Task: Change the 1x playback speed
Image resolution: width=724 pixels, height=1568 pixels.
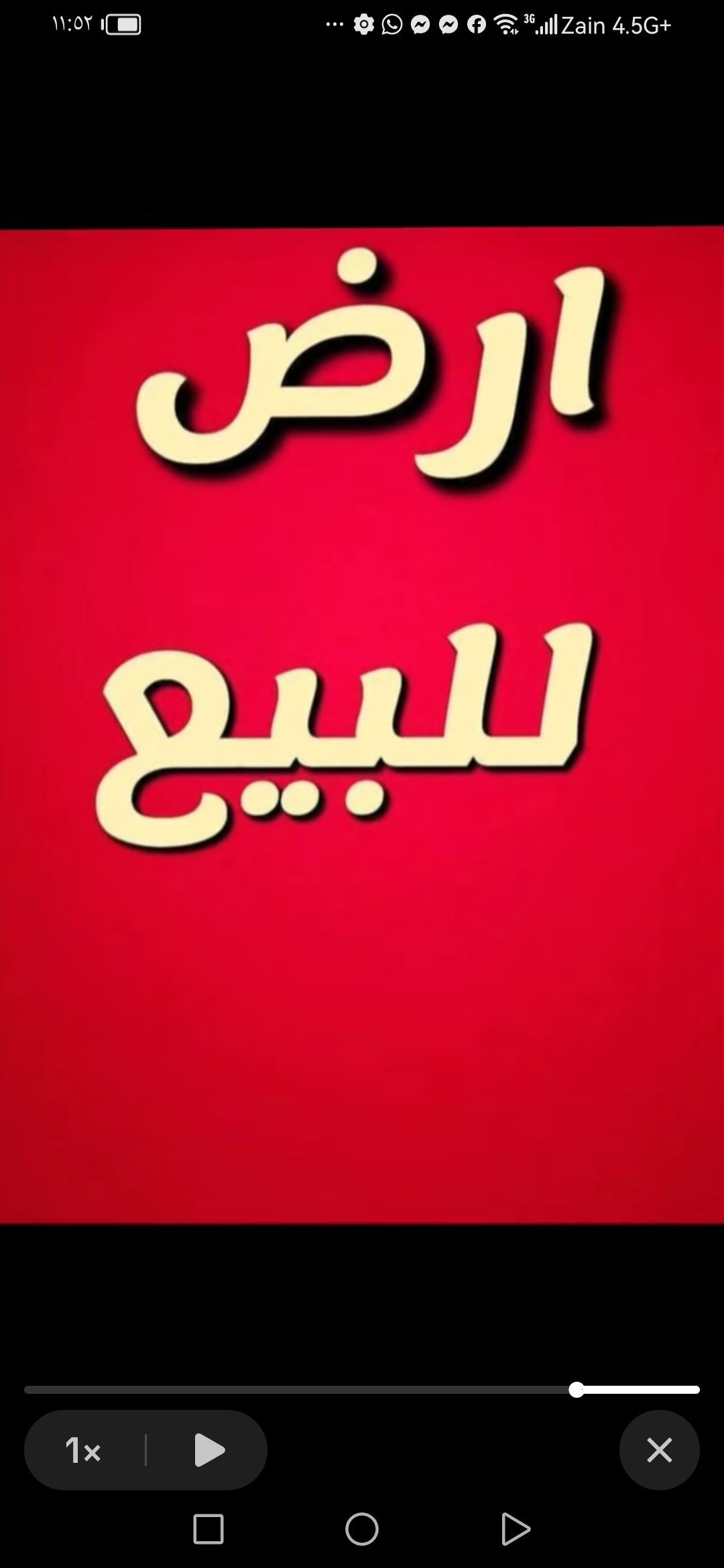Action: pos(83,1451)
